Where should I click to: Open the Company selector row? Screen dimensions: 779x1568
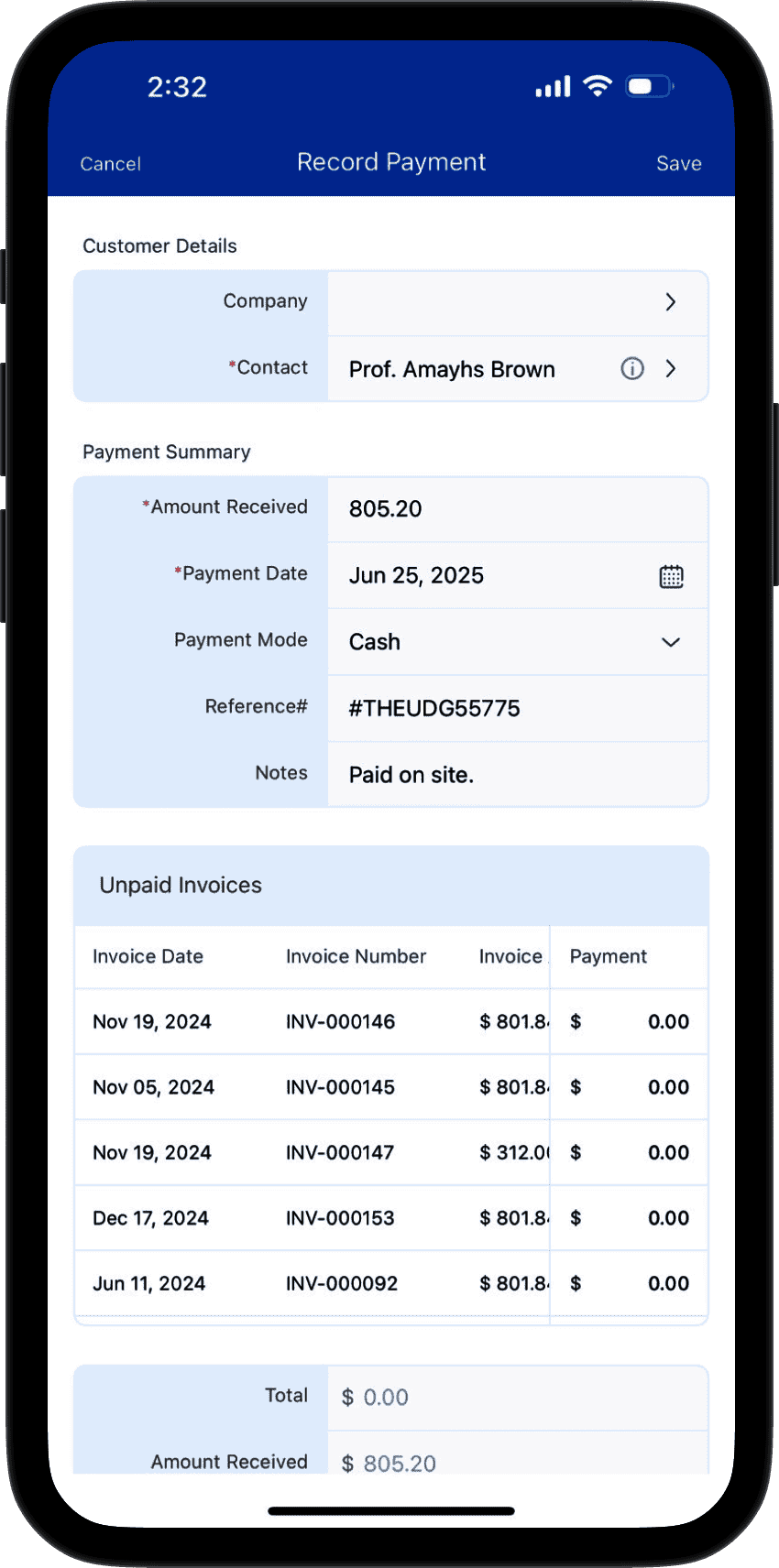(x=517, y=302)
